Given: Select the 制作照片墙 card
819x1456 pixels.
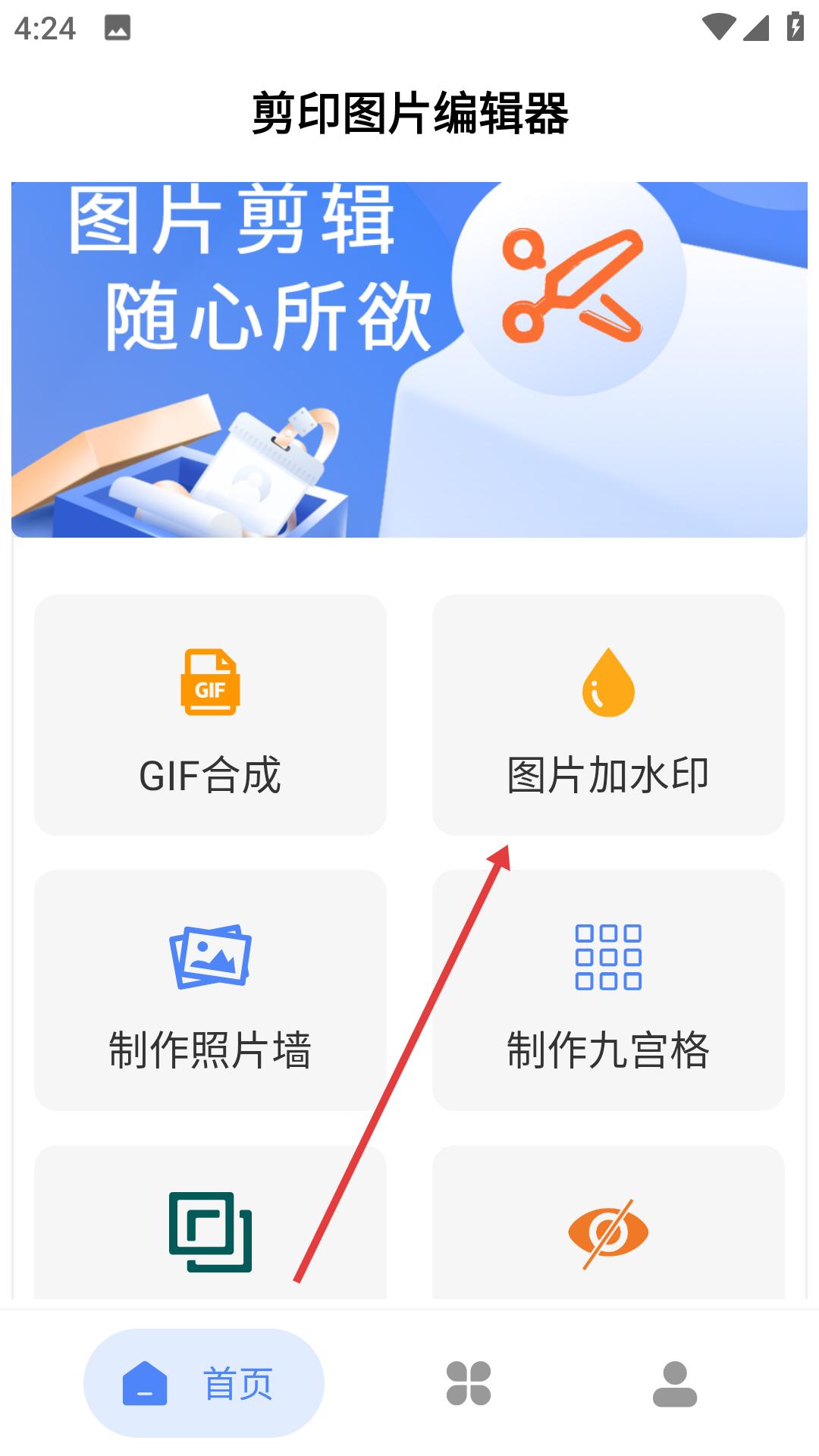Looking at the screenshot, I should pyautogui.click(x=210, y=990).
